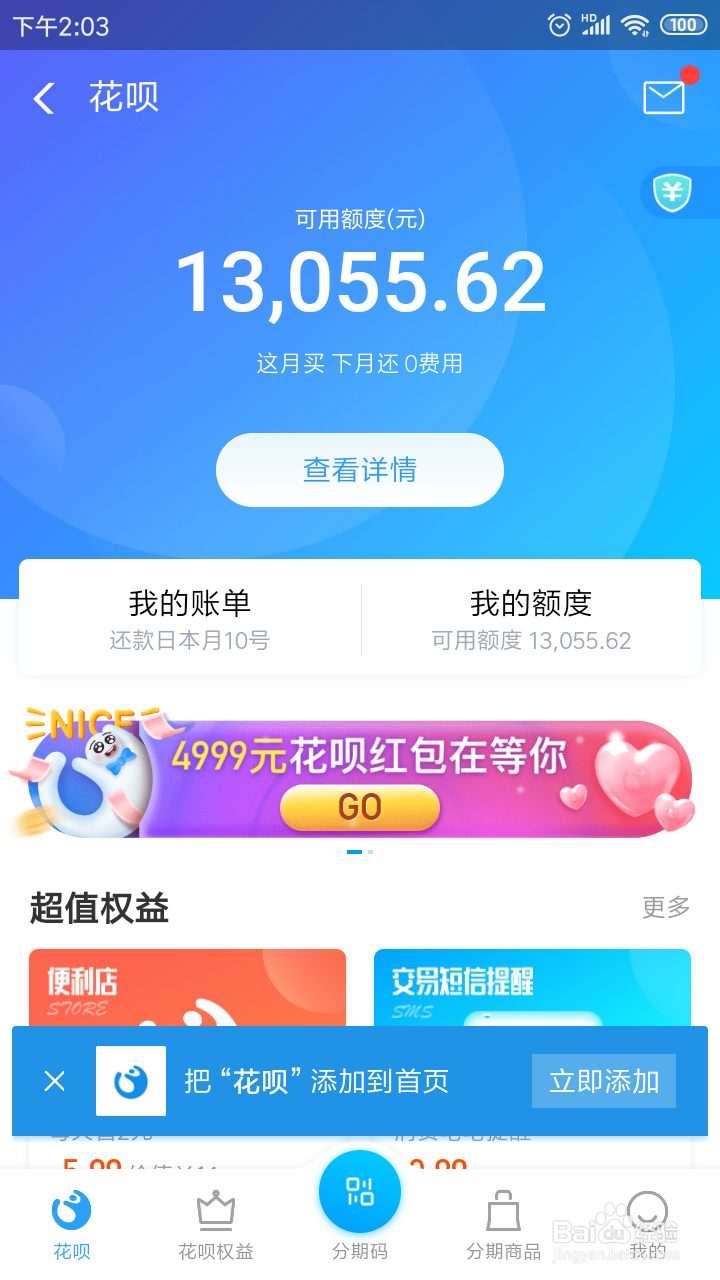Tap the 分期商品 shopping bag icon
Viewport: 720px width, 1280px height.
coord(503,1212)
